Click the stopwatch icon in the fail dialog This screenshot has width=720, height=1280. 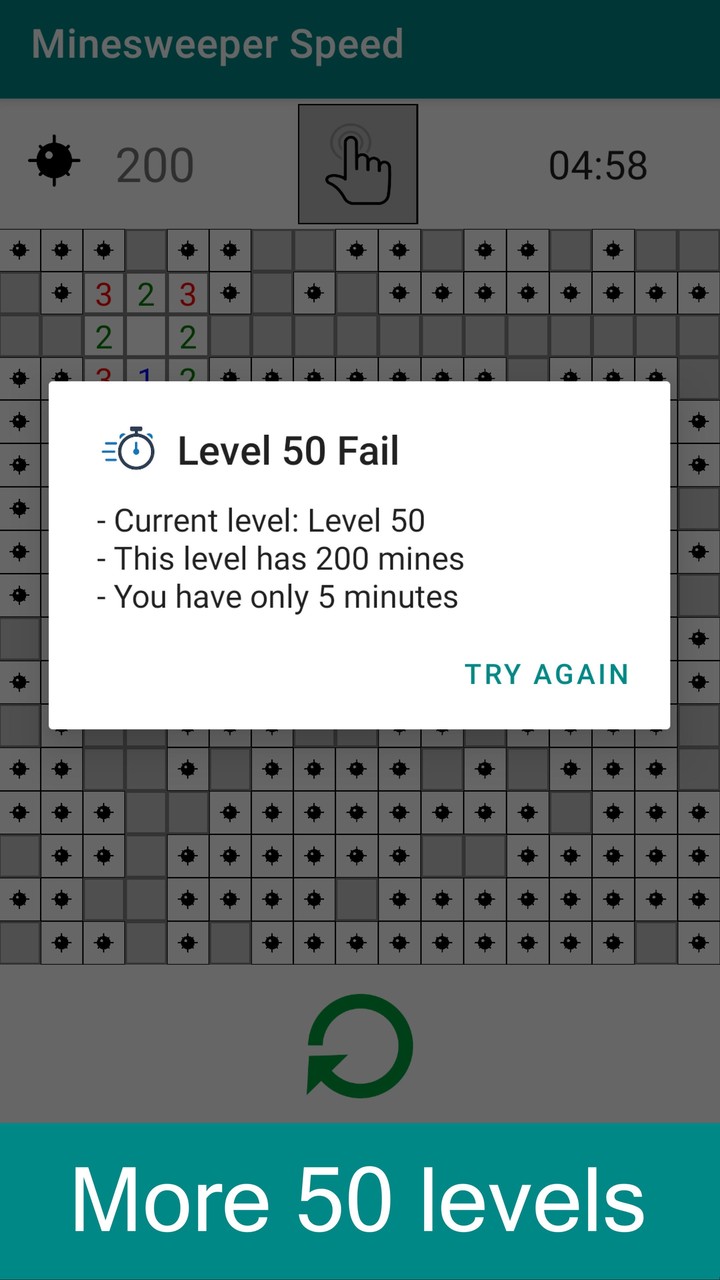(x=126, y=449)
